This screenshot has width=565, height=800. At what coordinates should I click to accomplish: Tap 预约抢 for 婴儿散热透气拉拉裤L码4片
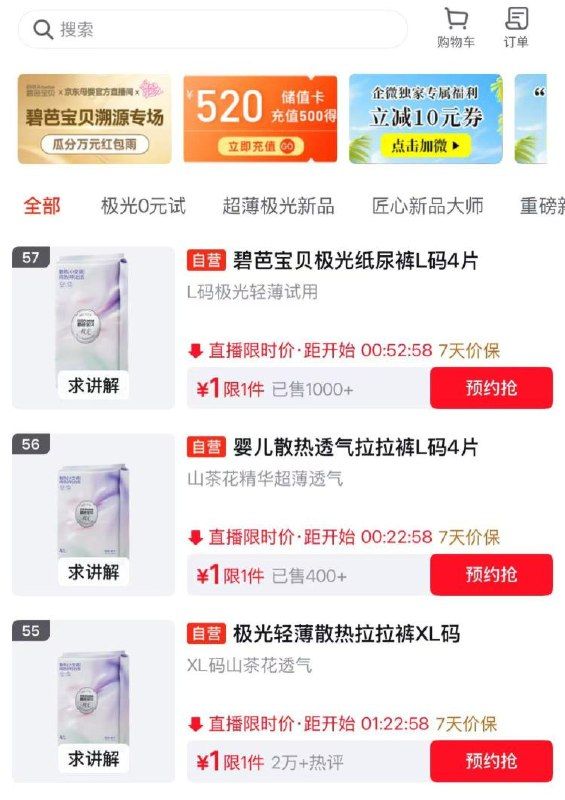click(492, 574)
